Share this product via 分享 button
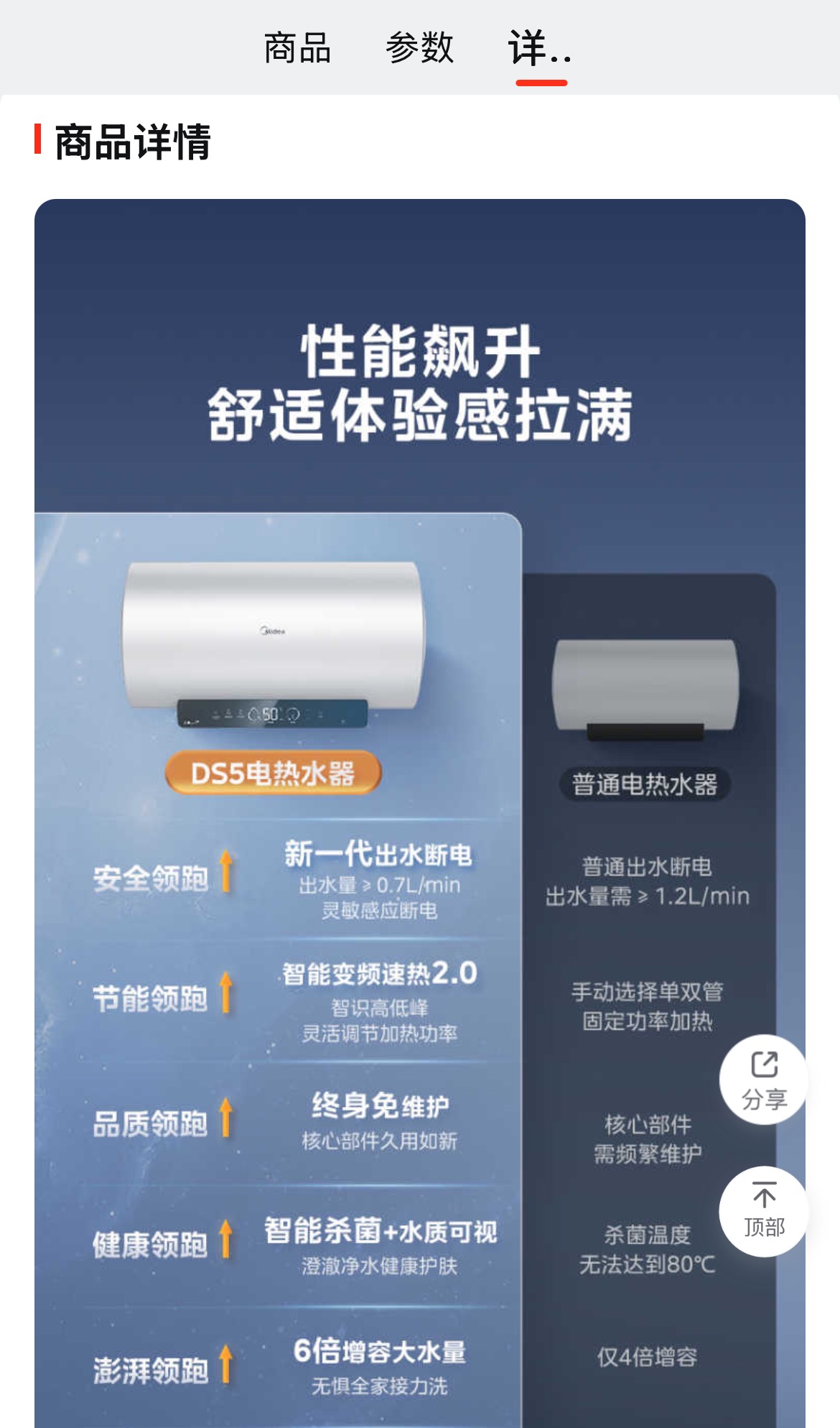 764,1079
